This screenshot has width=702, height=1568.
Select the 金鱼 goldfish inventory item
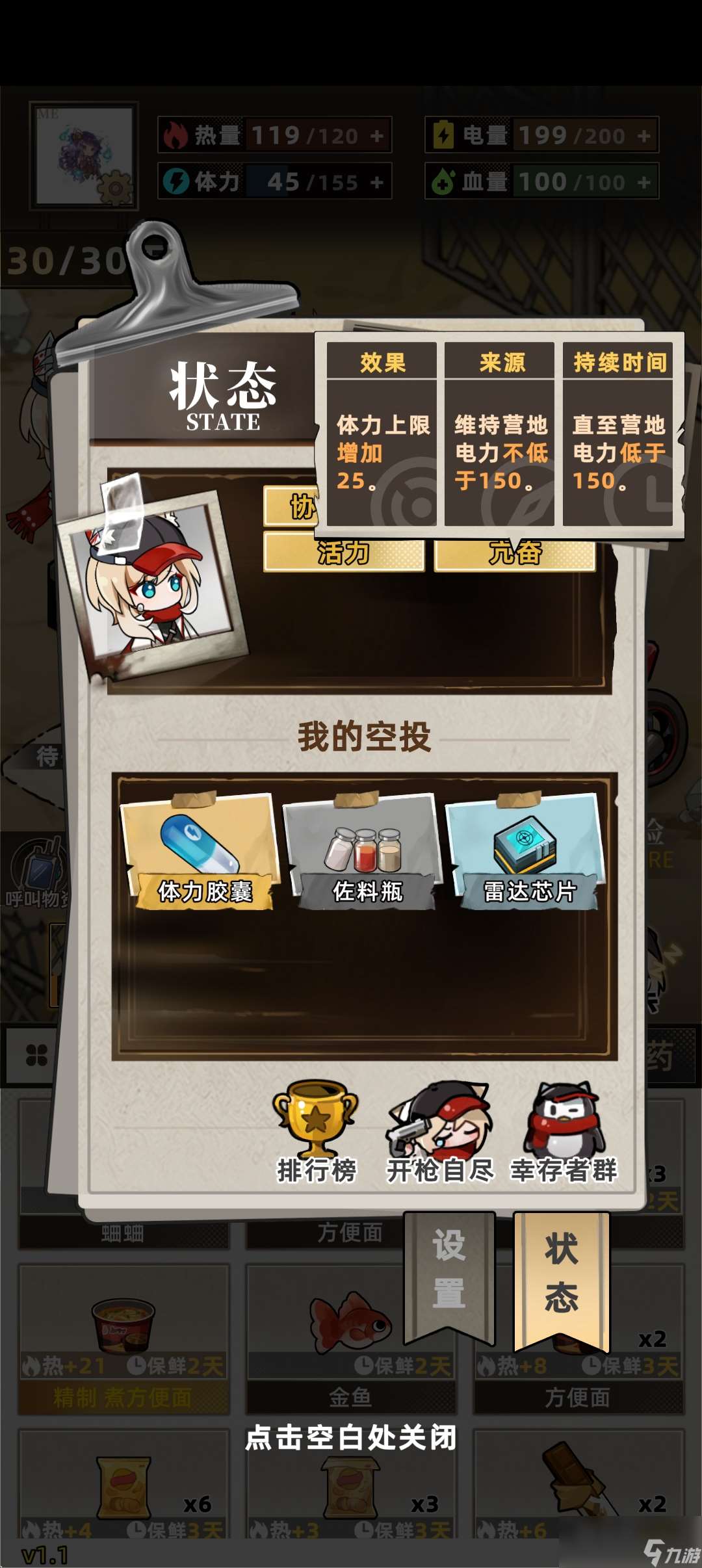(x=351, y=1320)
